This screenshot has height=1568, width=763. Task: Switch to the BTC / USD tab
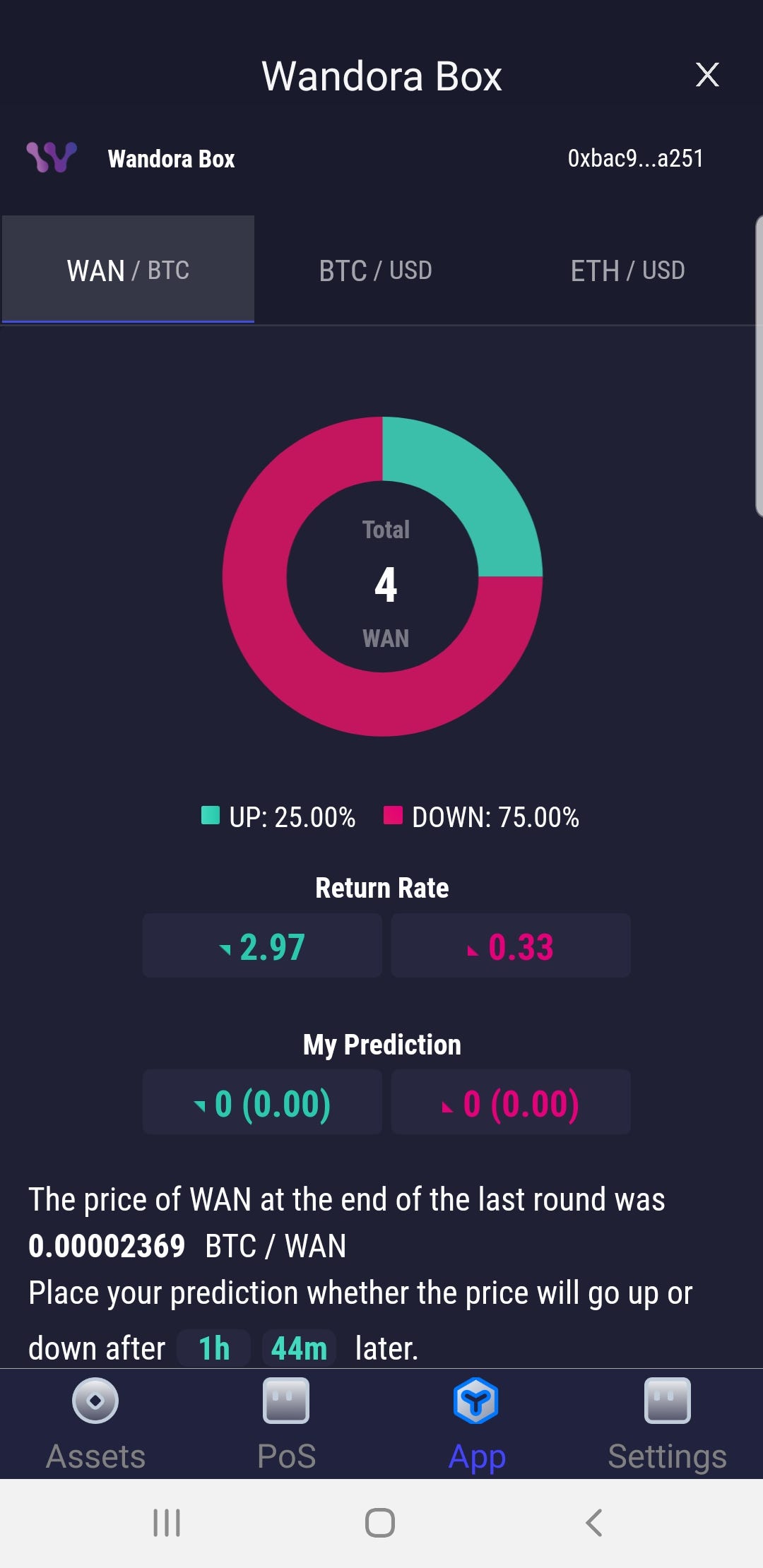click(375, 271)
